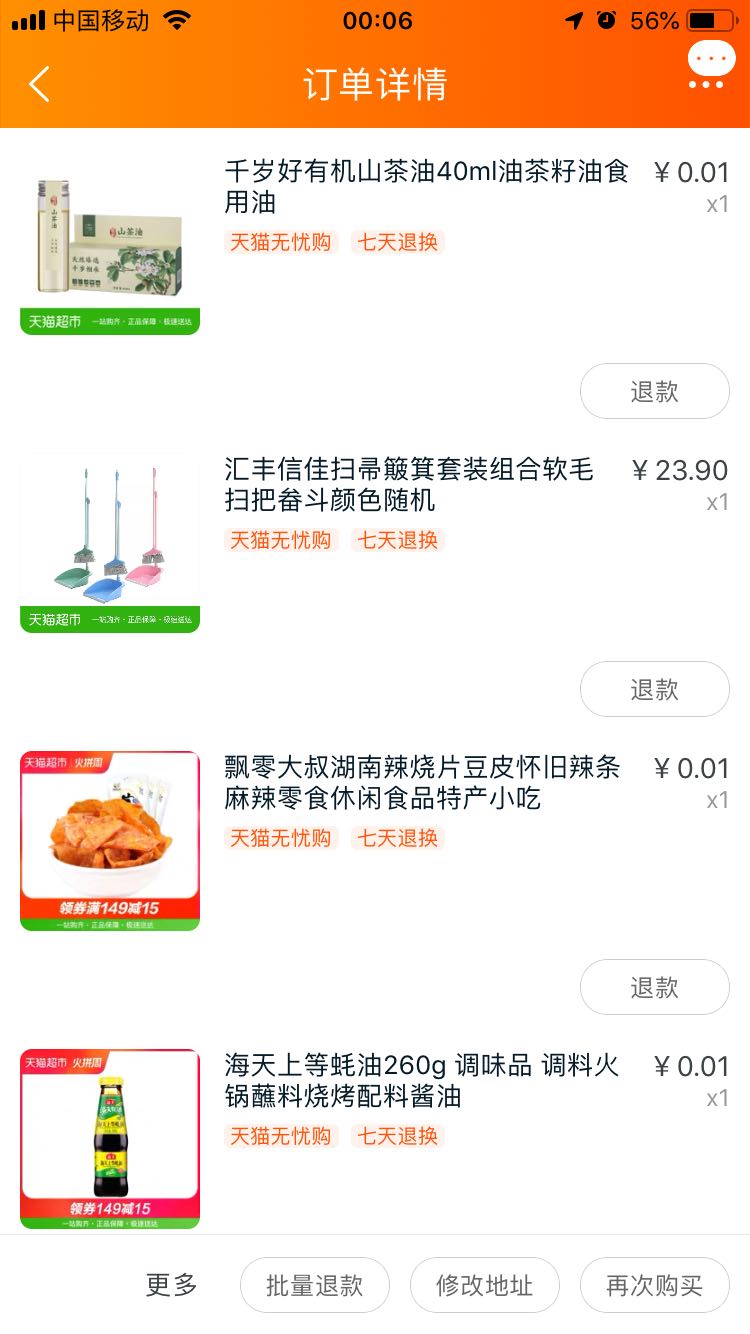
Task: Go back from the order details page
Action: 39,85
